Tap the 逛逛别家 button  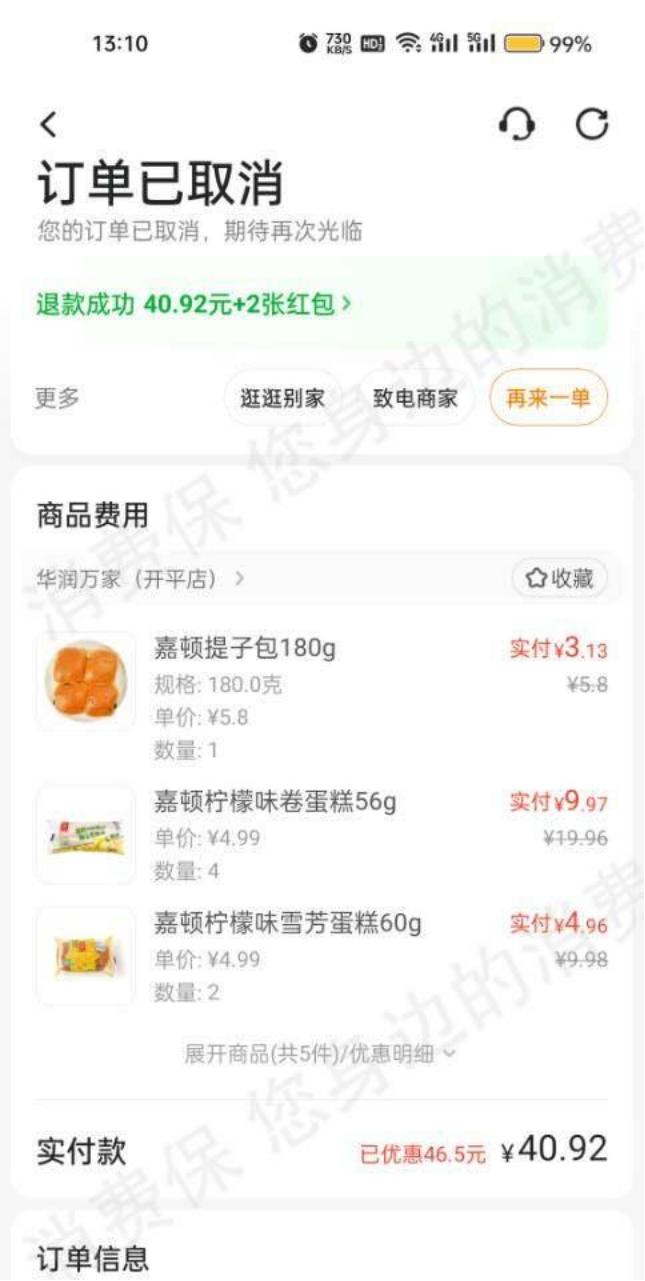click(283, 398)
